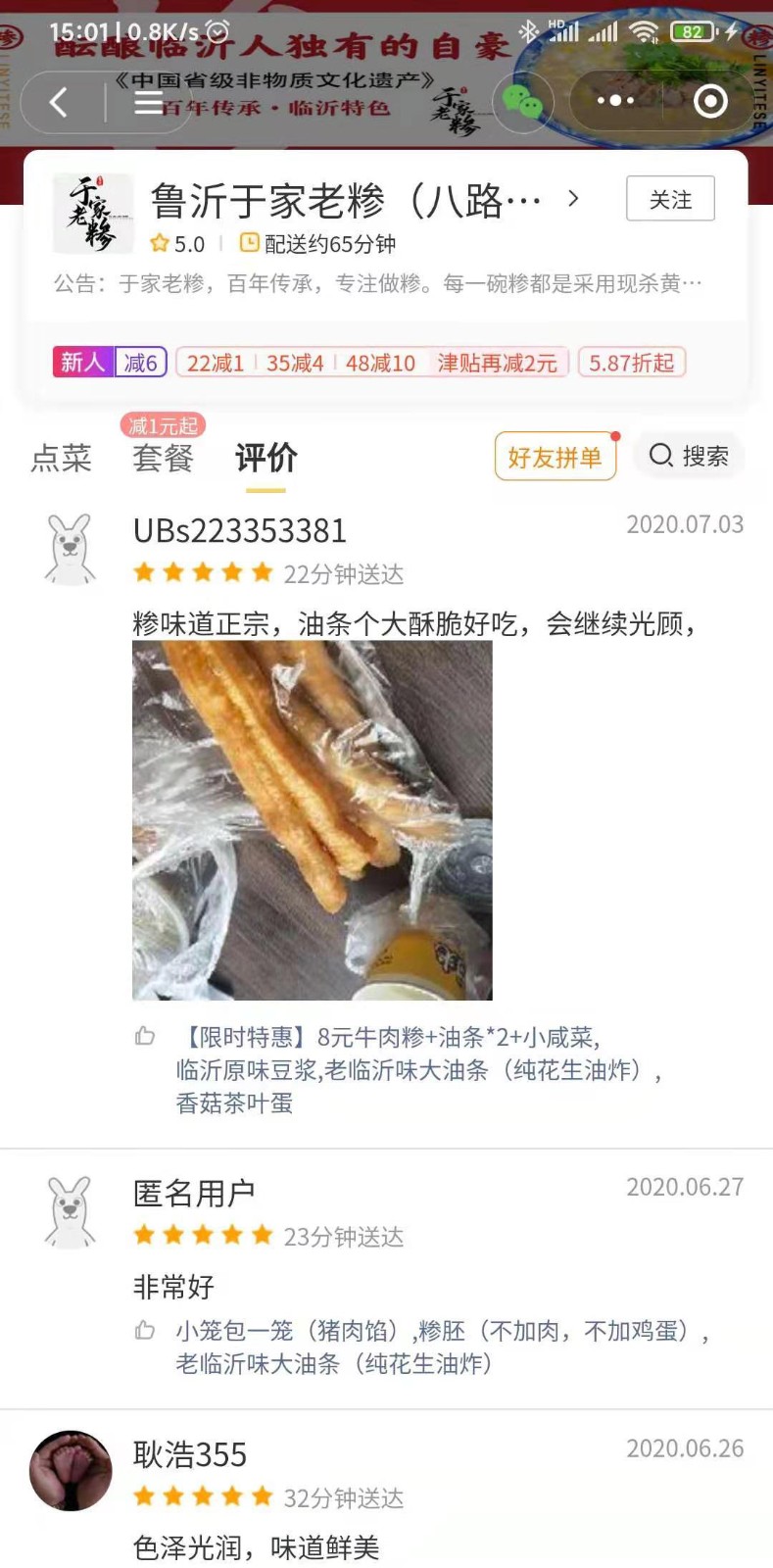Open the 搜索 search box
Image resolution: width=773 pixels, height=1568 pixels.
tap(690, 456)
